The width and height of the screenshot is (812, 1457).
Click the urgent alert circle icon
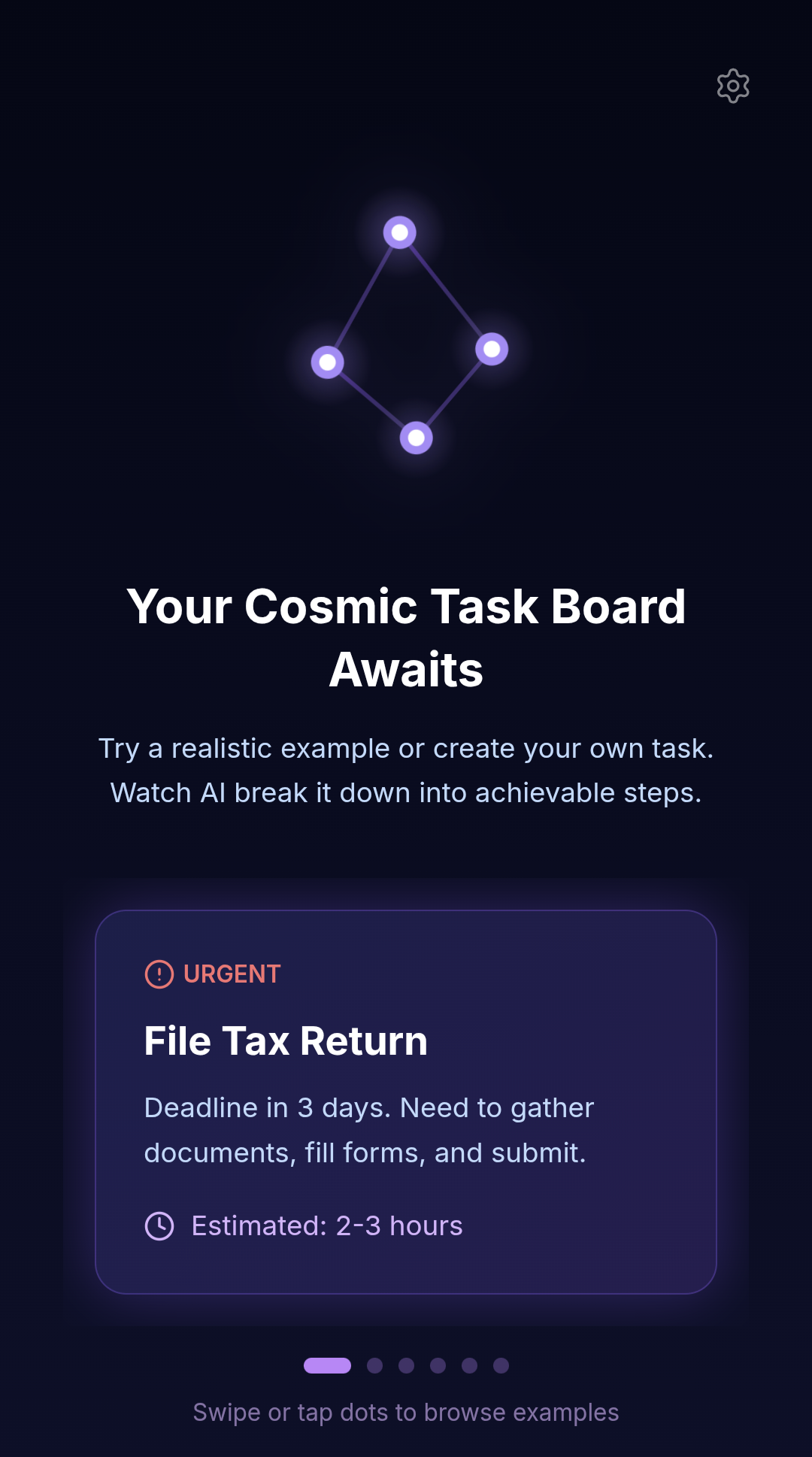click(x=159, y=974)
